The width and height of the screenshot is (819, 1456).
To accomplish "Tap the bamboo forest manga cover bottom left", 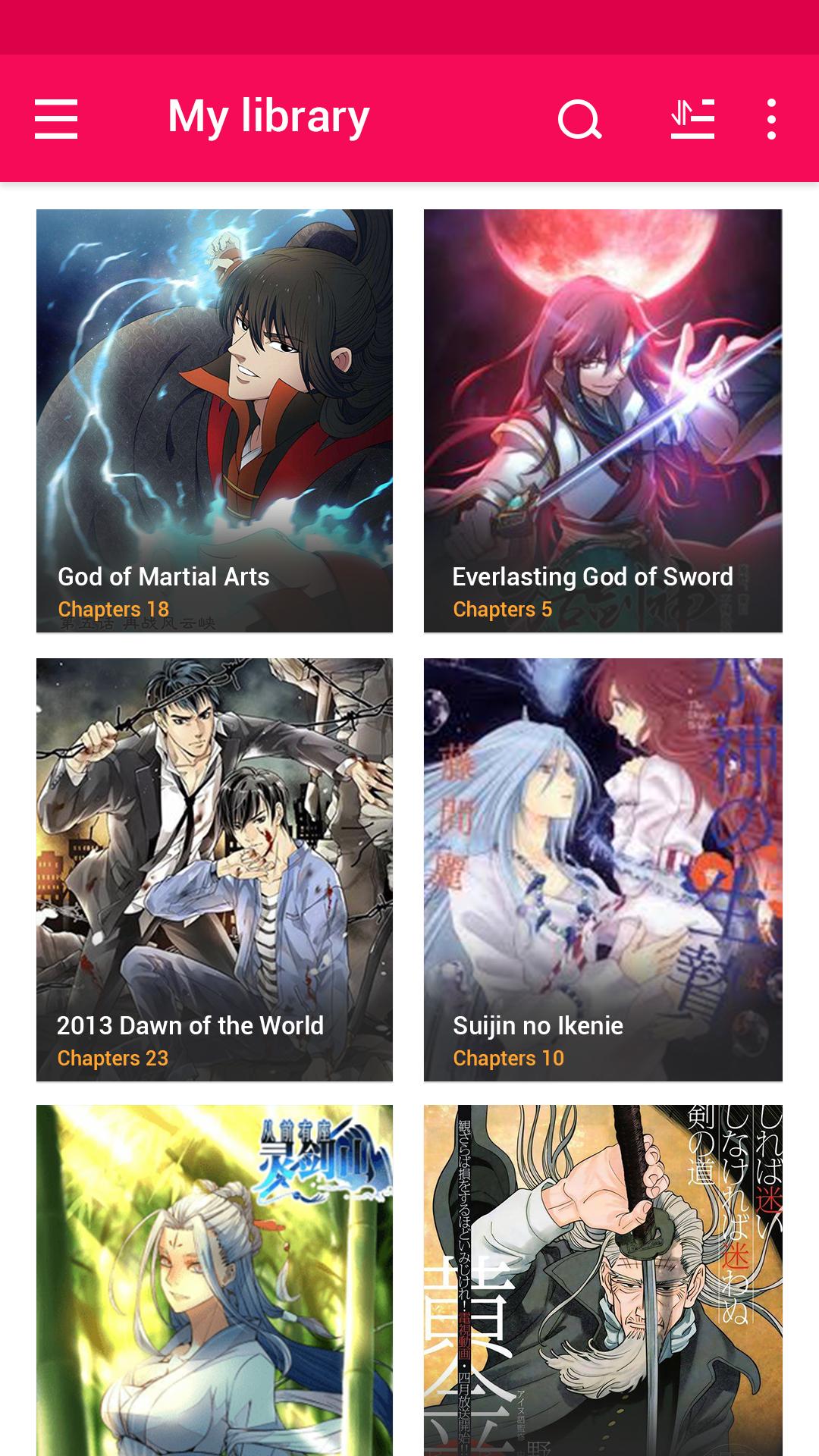I will (x=215, y=1274).
